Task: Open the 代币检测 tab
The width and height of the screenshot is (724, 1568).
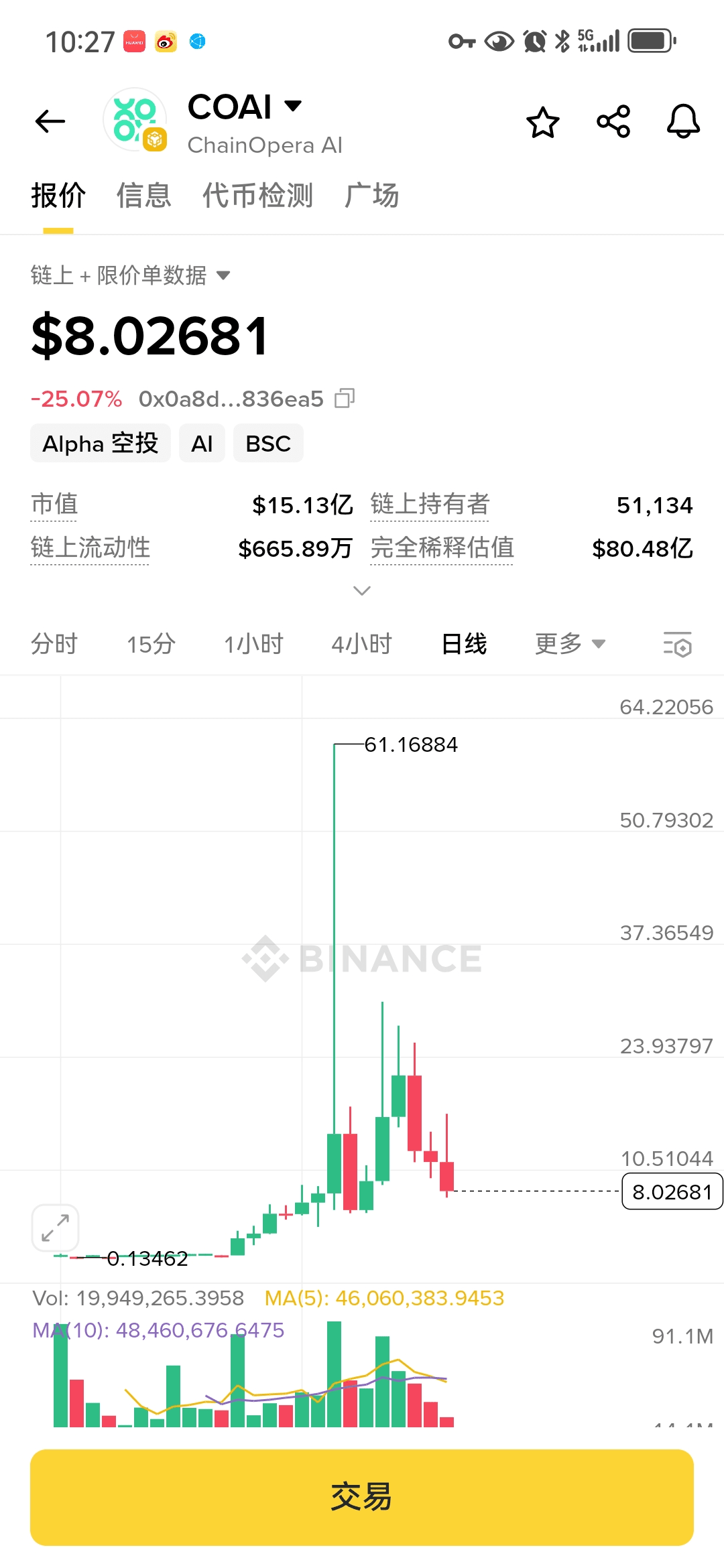Action: click(257, 196)
